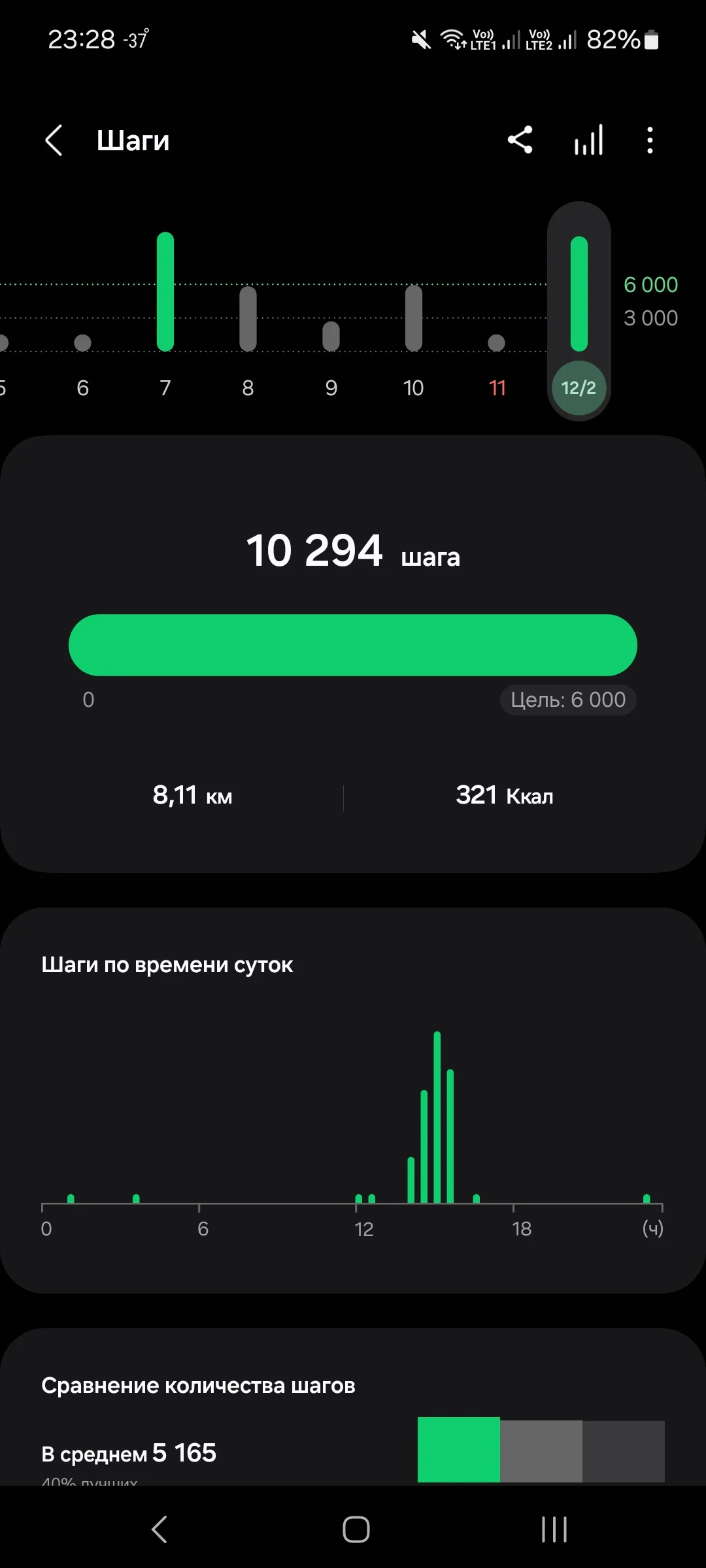Tap the 12/2 day marker

[x=579, y=387]
